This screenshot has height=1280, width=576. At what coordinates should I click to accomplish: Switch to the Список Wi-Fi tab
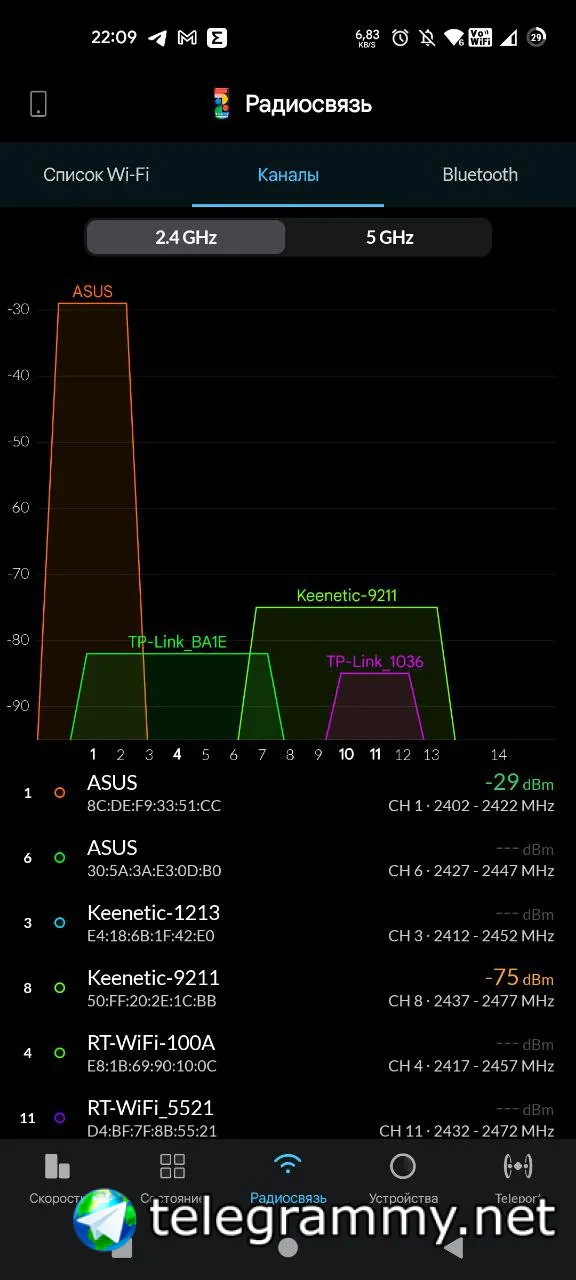tap(96, 175)
